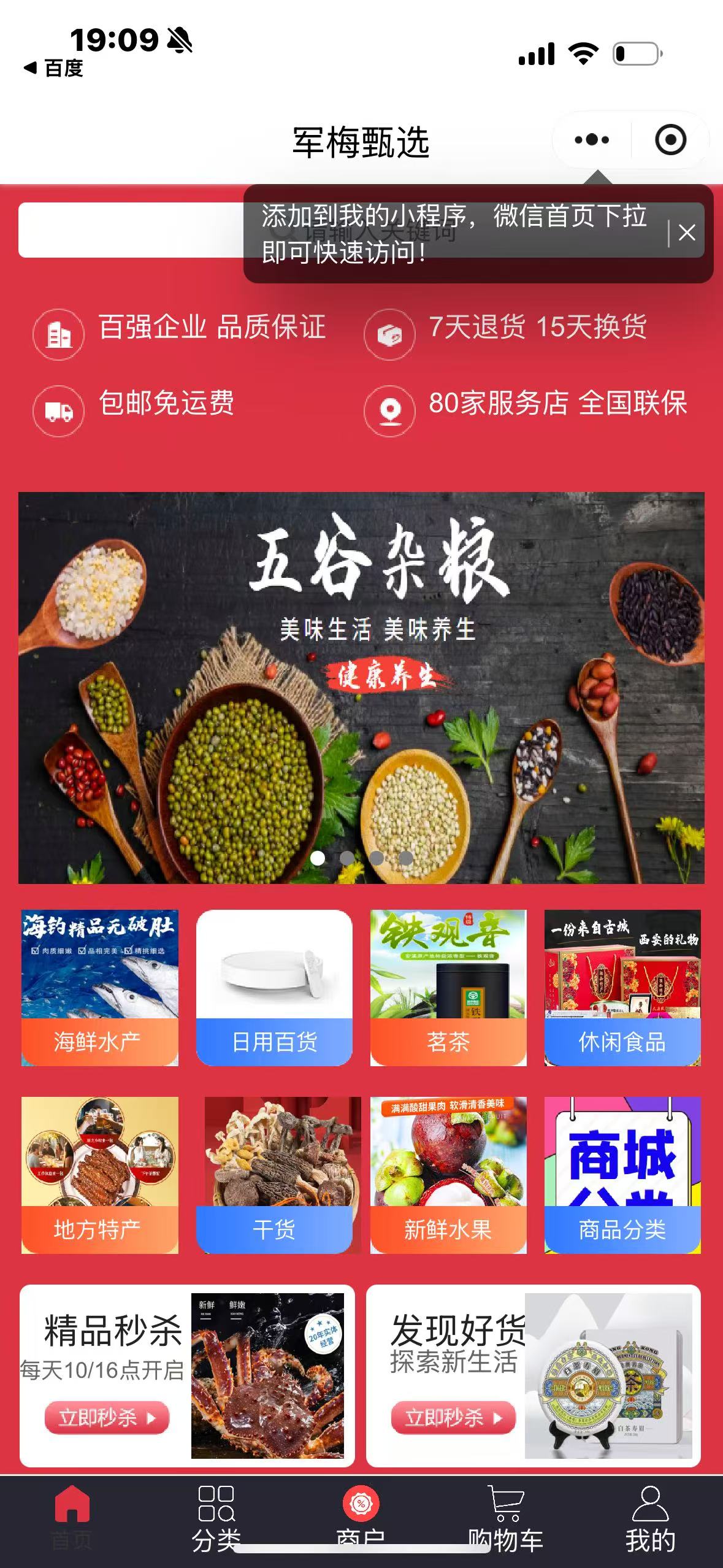Tap 立即秒杀 under 精品秒杀
The height and width of the screenshot is (1568, 723).
(107, 1417)
